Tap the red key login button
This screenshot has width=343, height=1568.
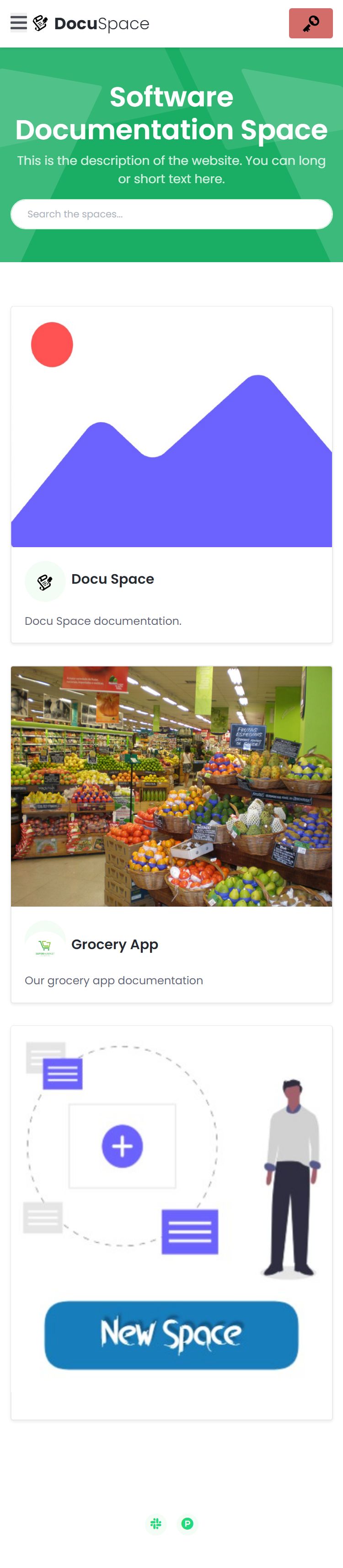(310, 23)
